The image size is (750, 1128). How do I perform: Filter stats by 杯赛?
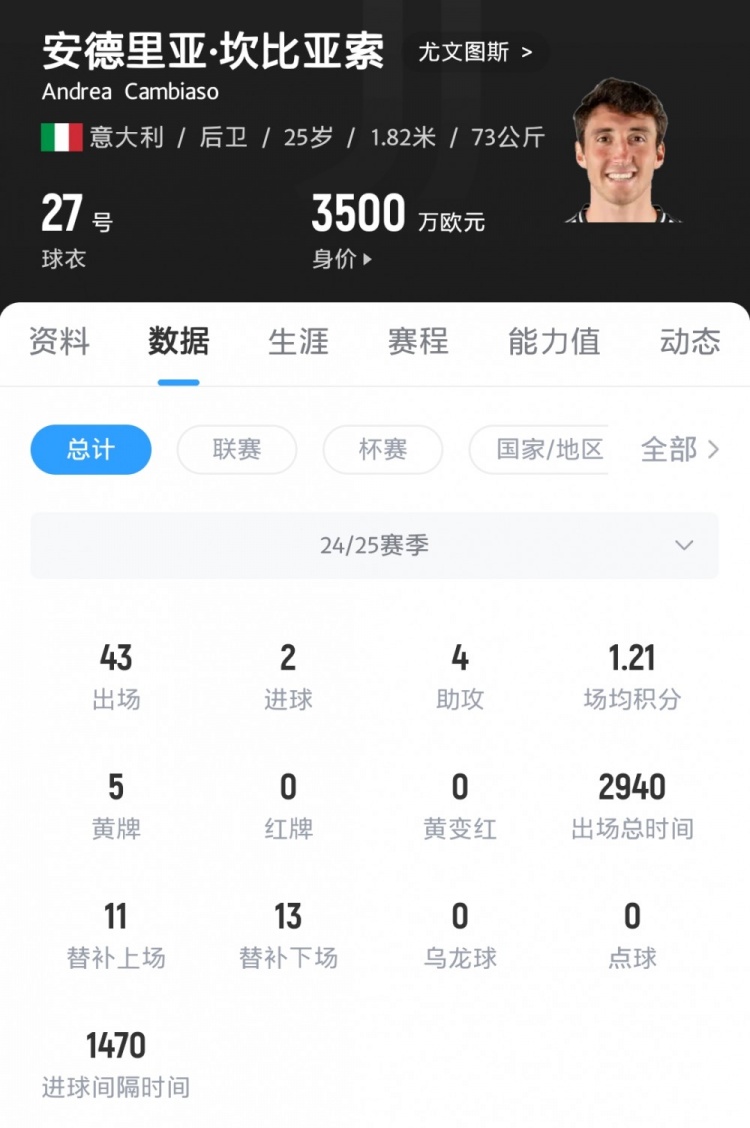point(383,450)
